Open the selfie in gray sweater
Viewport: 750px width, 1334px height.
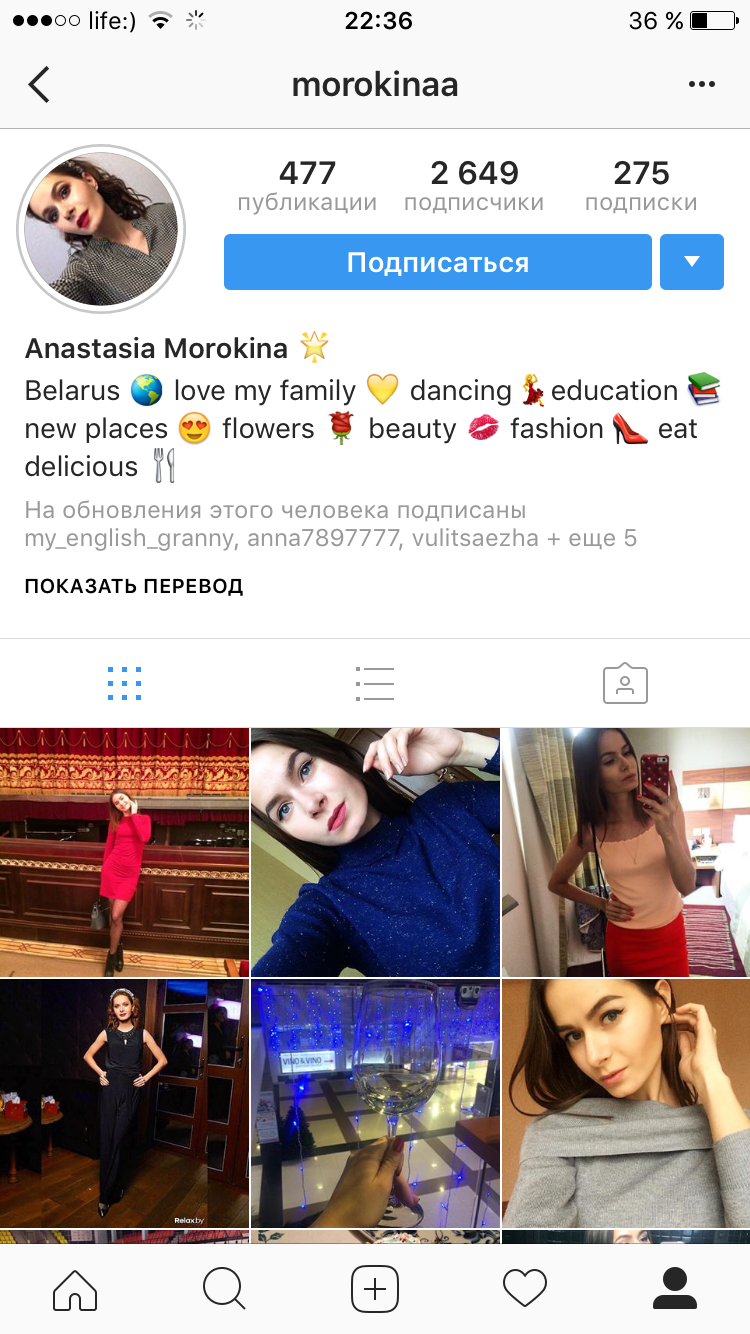pyautogui.click(x=626, y=1103)
